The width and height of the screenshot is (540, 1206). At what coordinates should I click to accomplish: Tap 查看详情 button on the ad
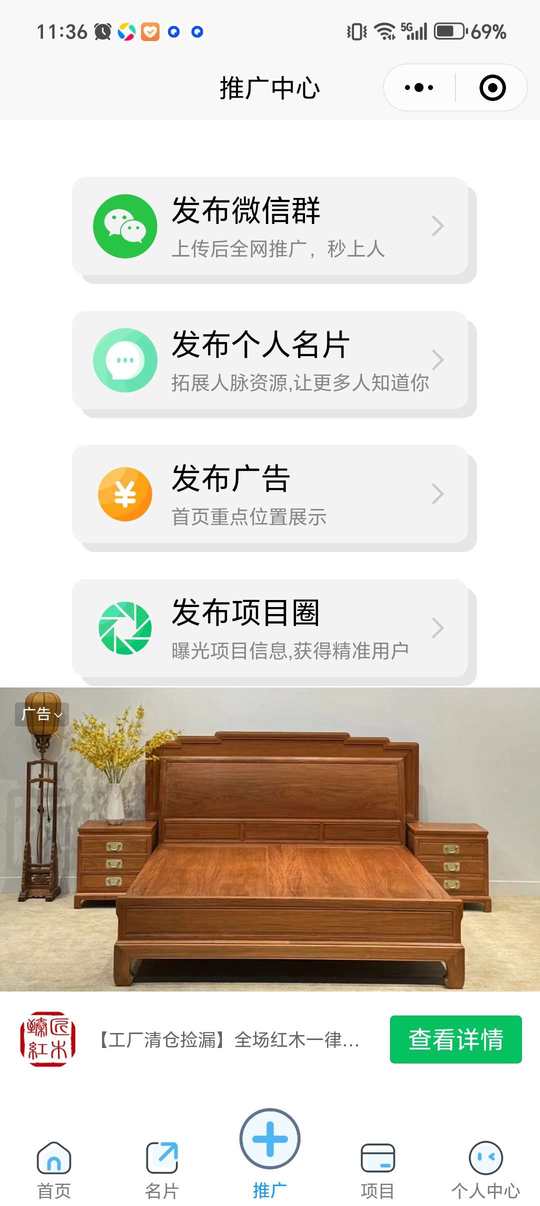[x=456, y=1039]
